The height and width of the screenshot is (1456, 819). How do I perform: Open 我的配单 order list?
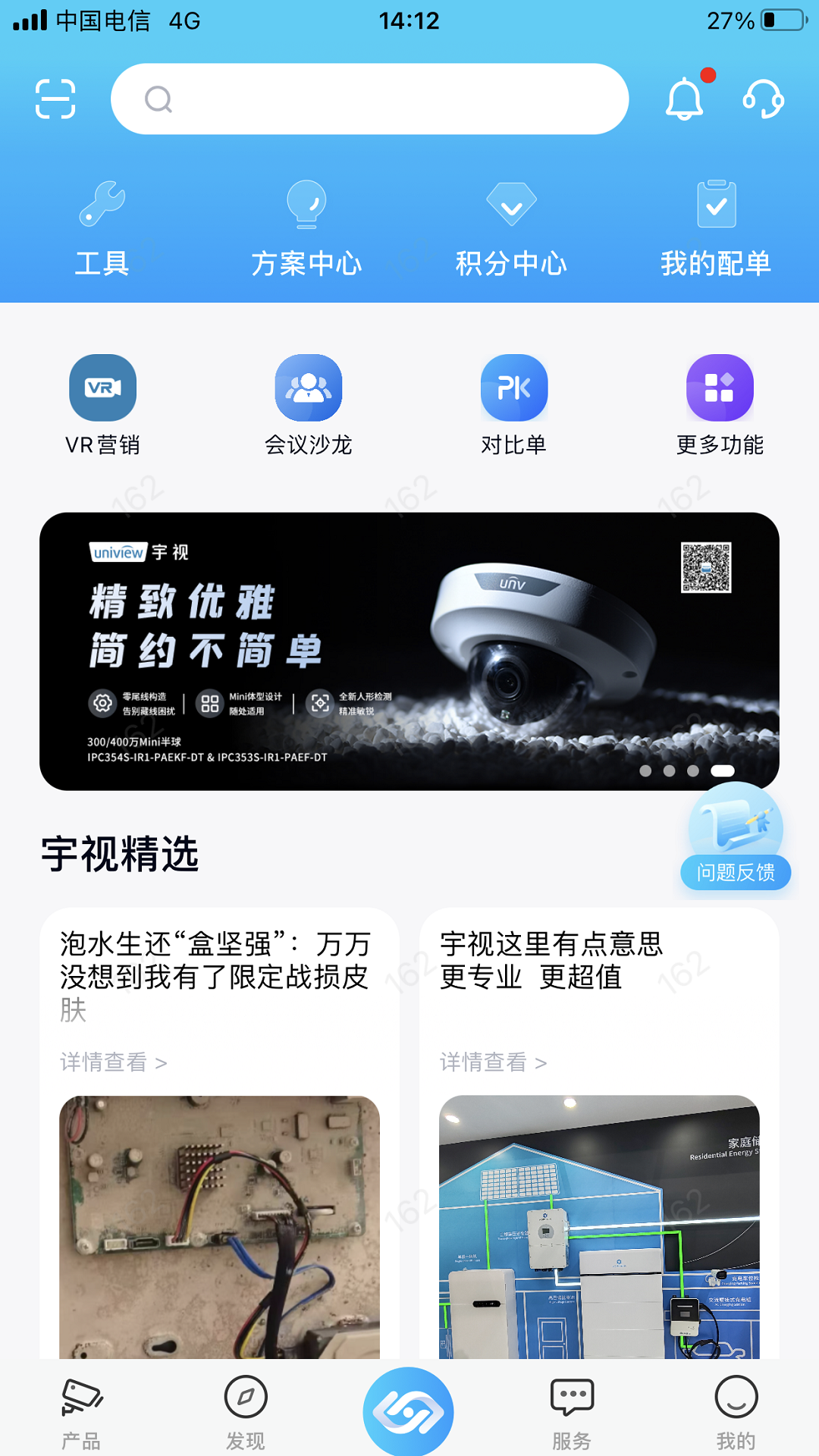716,227
